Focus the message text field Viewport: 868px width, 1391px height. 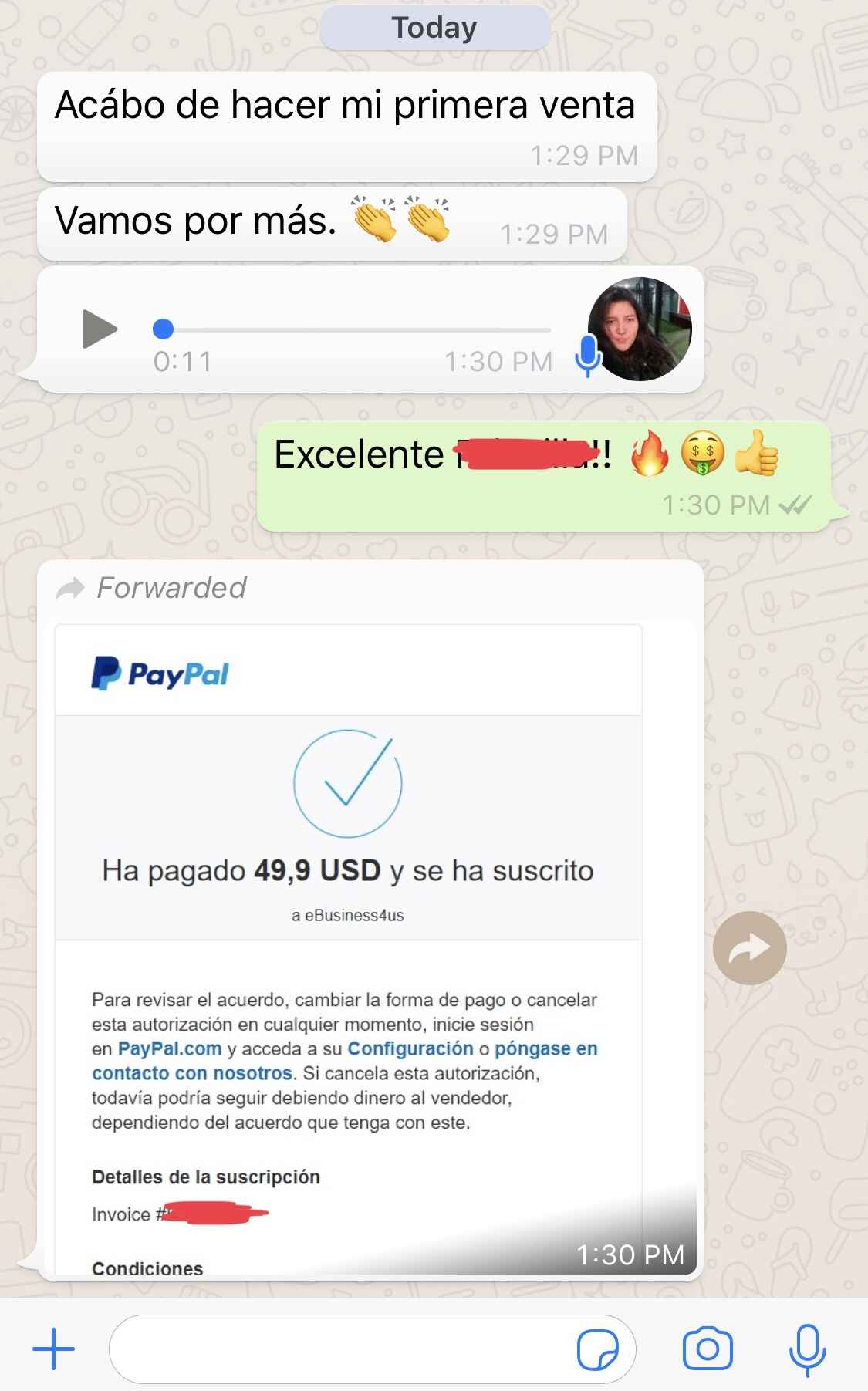click(339, 1349)
